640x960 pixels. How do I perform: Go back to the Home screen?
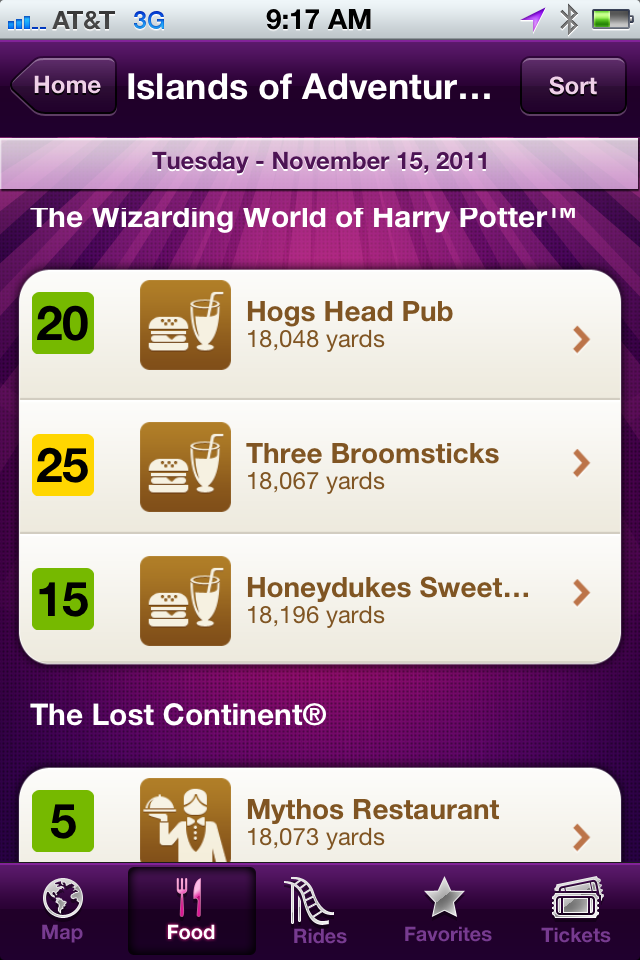[64, 87]
